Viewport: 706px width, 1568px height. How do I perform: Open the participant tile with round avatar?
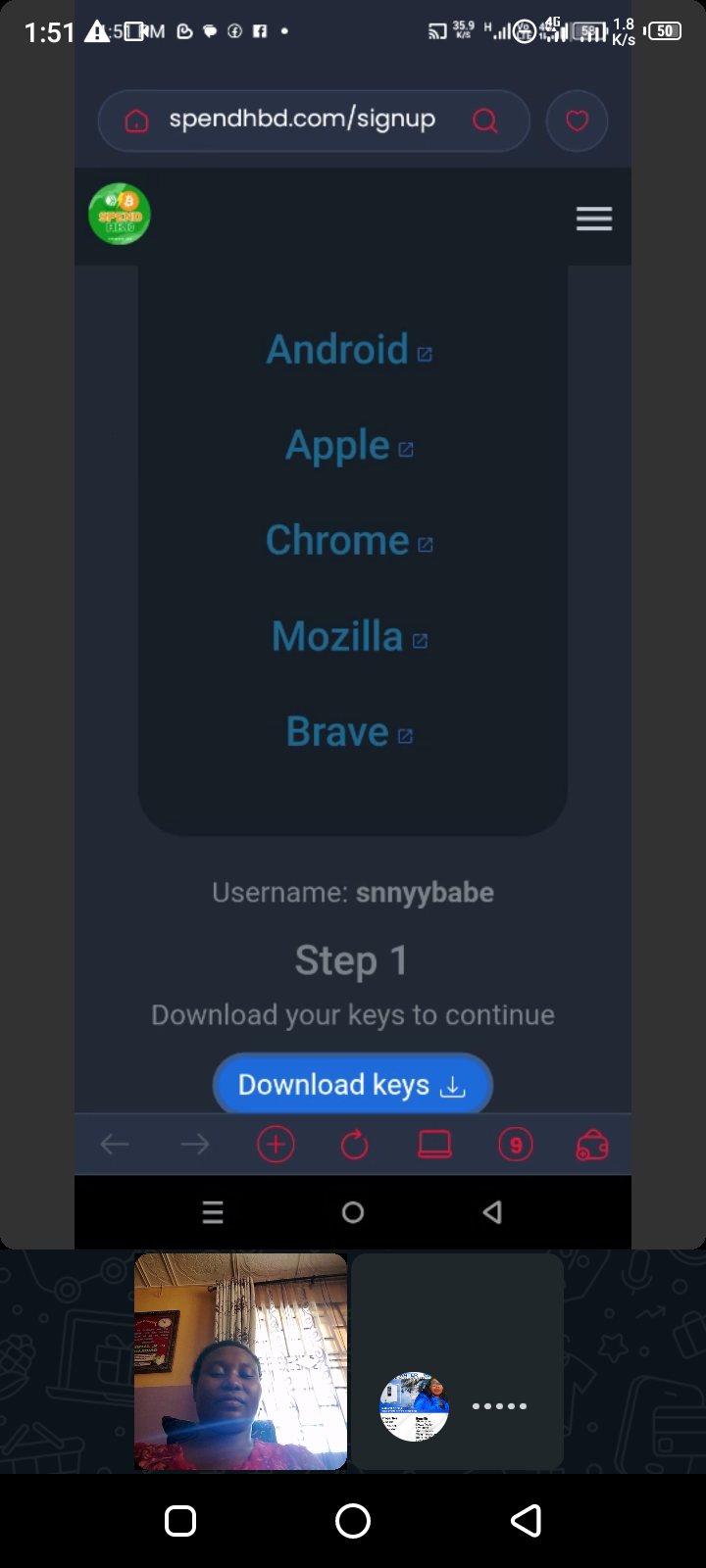(457, 1362)
